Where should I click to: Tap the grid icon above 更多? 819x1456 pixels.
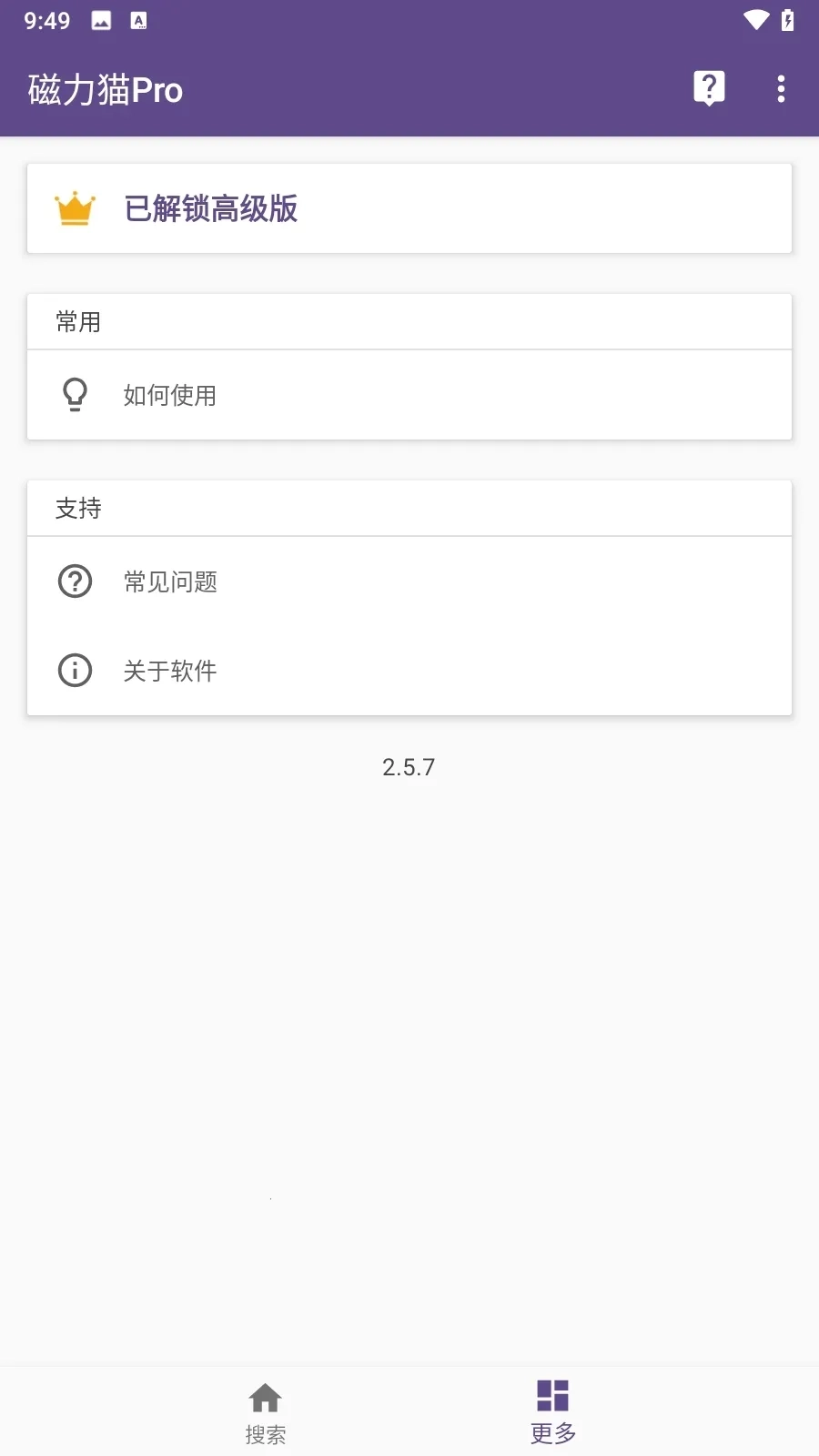550,1395
